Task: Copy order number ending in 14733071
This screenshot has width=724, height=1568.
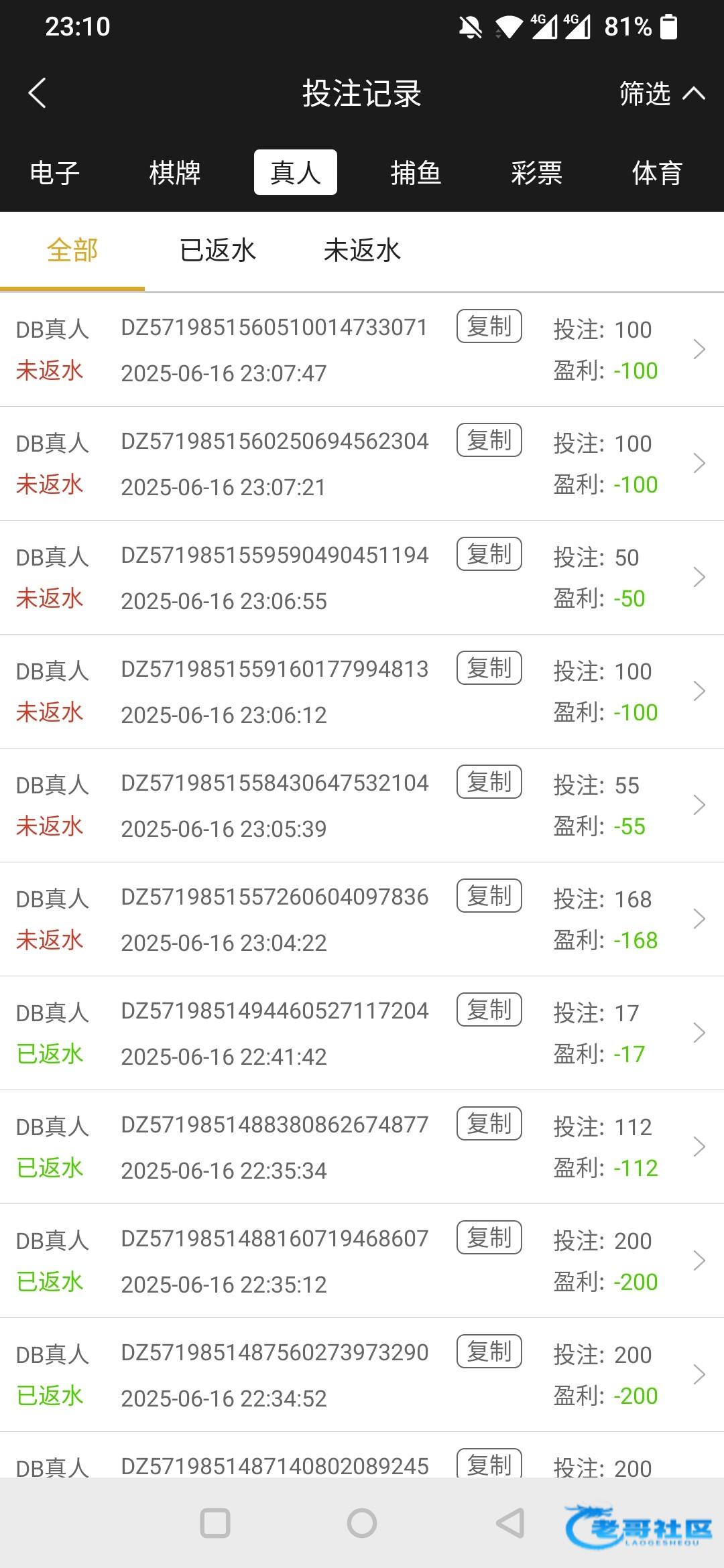Action: [x=489, y=326]
